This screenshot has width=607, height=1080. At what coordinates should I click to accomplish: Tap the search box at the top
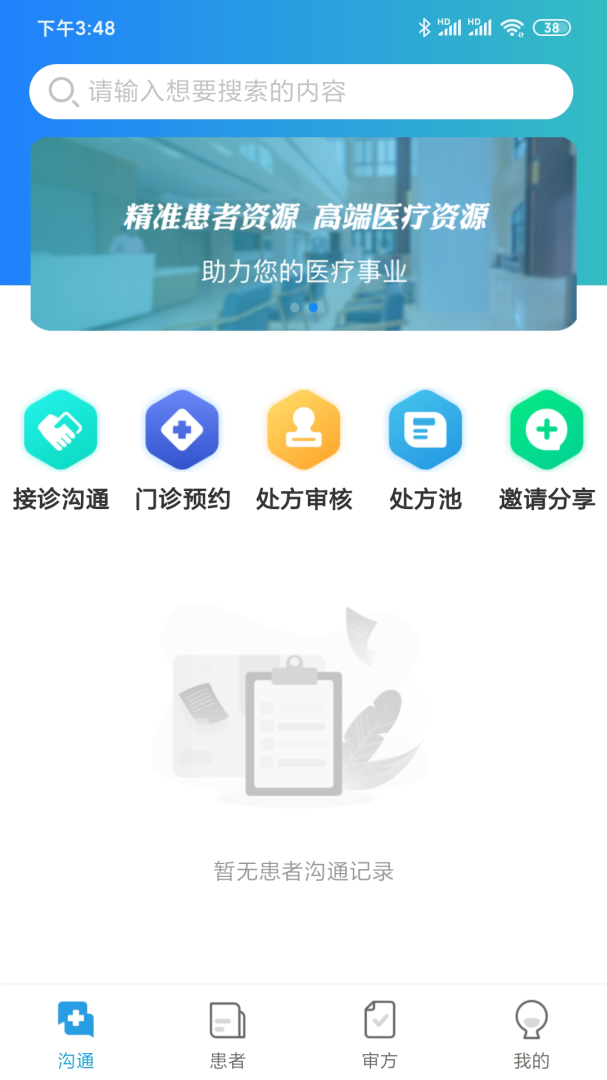coord(300,92)
